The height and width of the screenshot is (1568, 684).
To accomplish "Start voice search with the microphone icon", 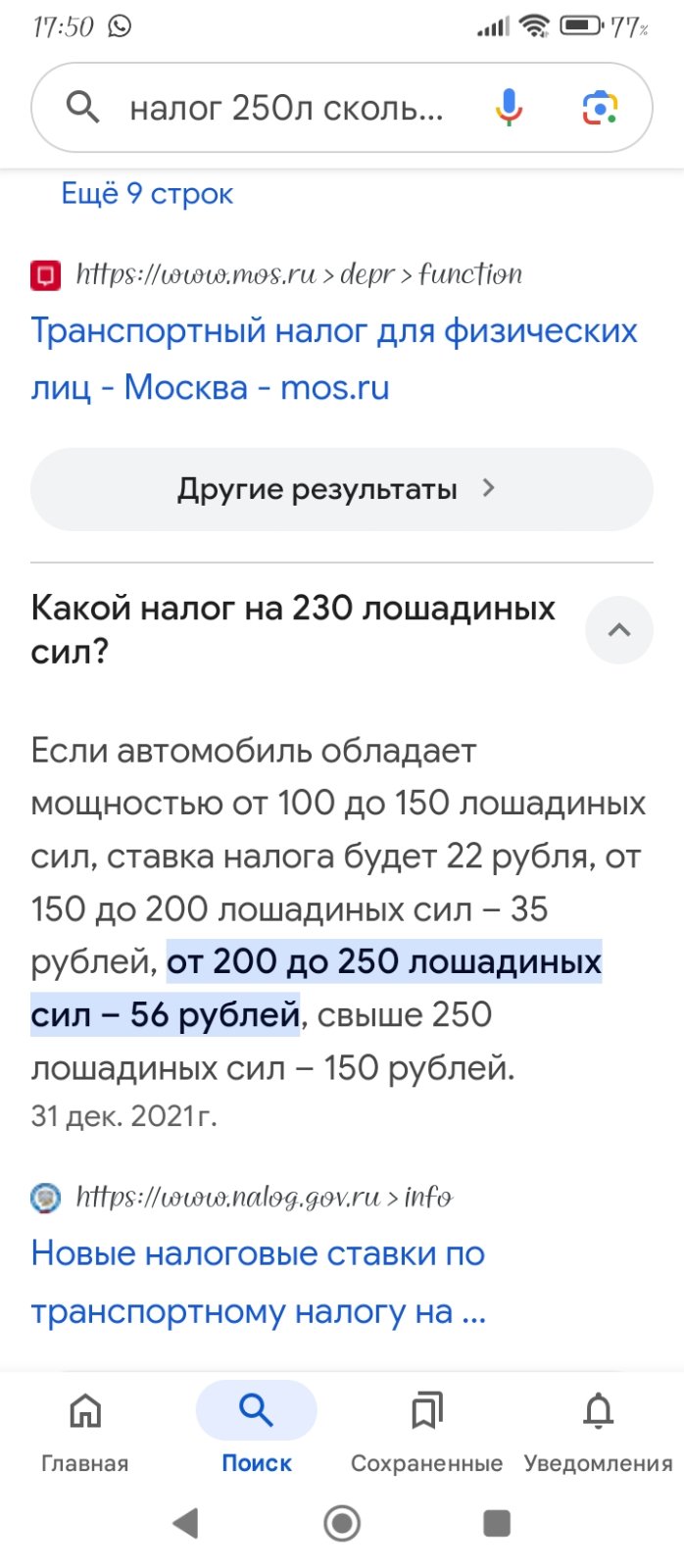I will click(509, 108).
